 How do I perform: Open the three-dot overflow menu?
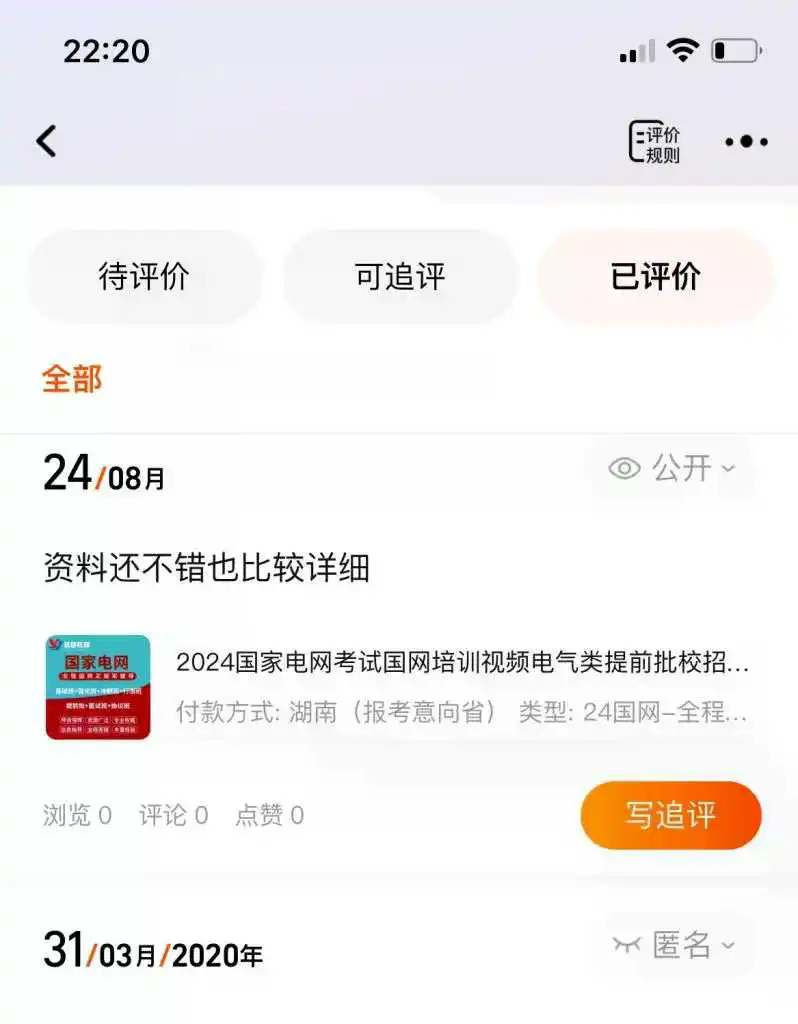click(x=746, y=142)
